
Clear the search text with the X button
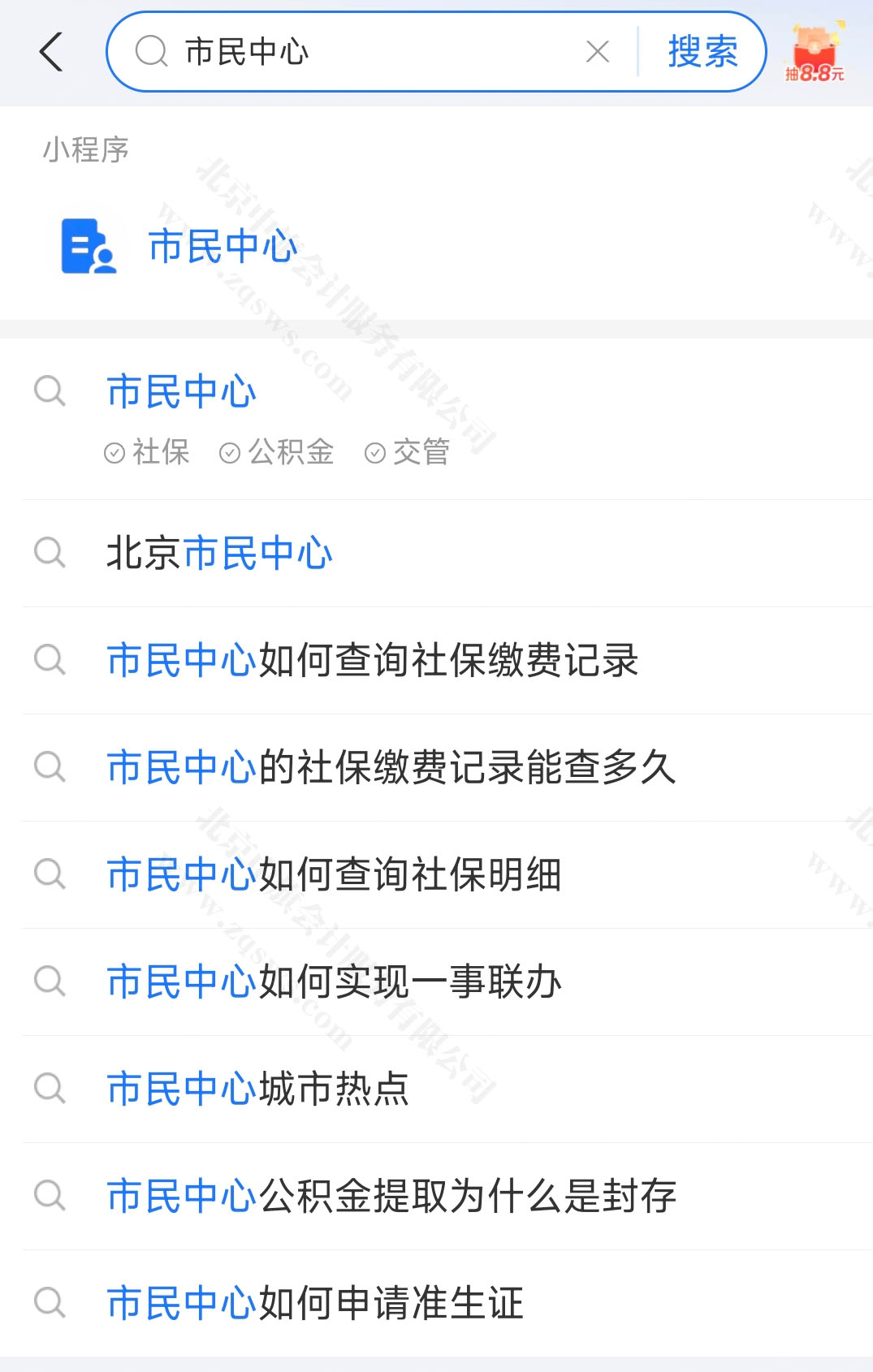click(x=599, y=51)
